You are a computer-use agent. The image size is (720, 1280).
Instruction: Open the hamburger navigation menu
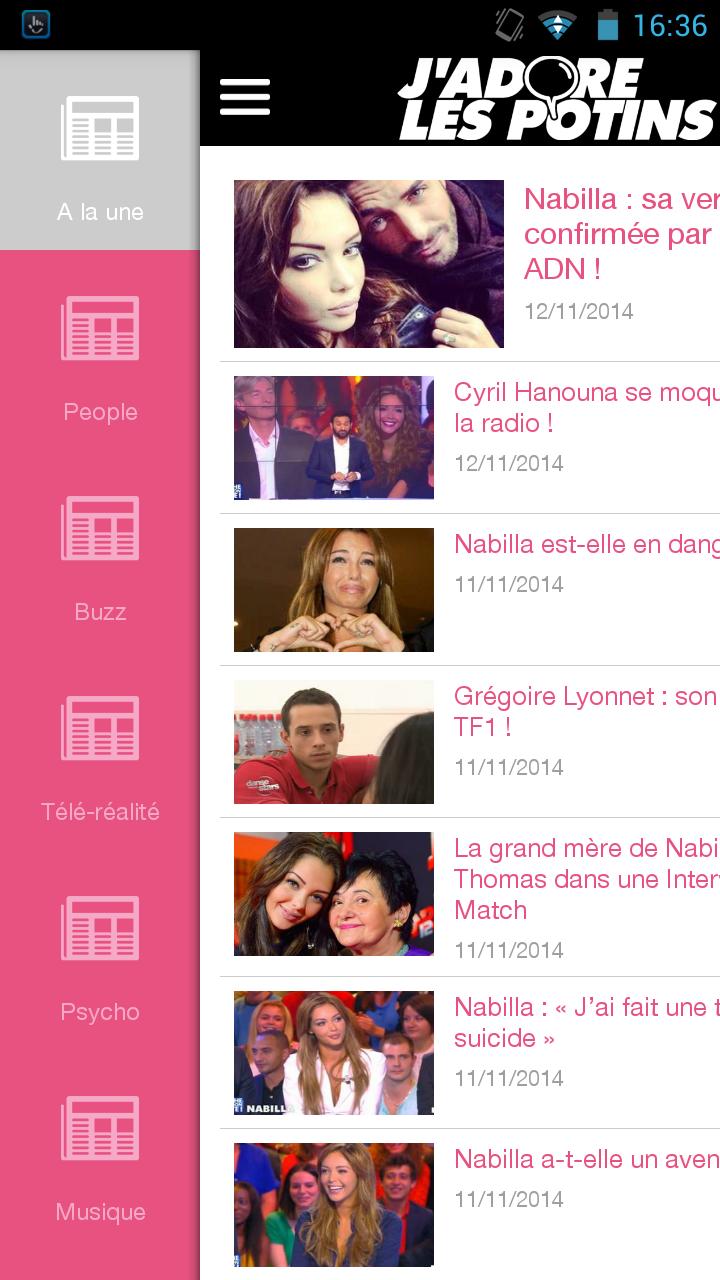(245, 97)
